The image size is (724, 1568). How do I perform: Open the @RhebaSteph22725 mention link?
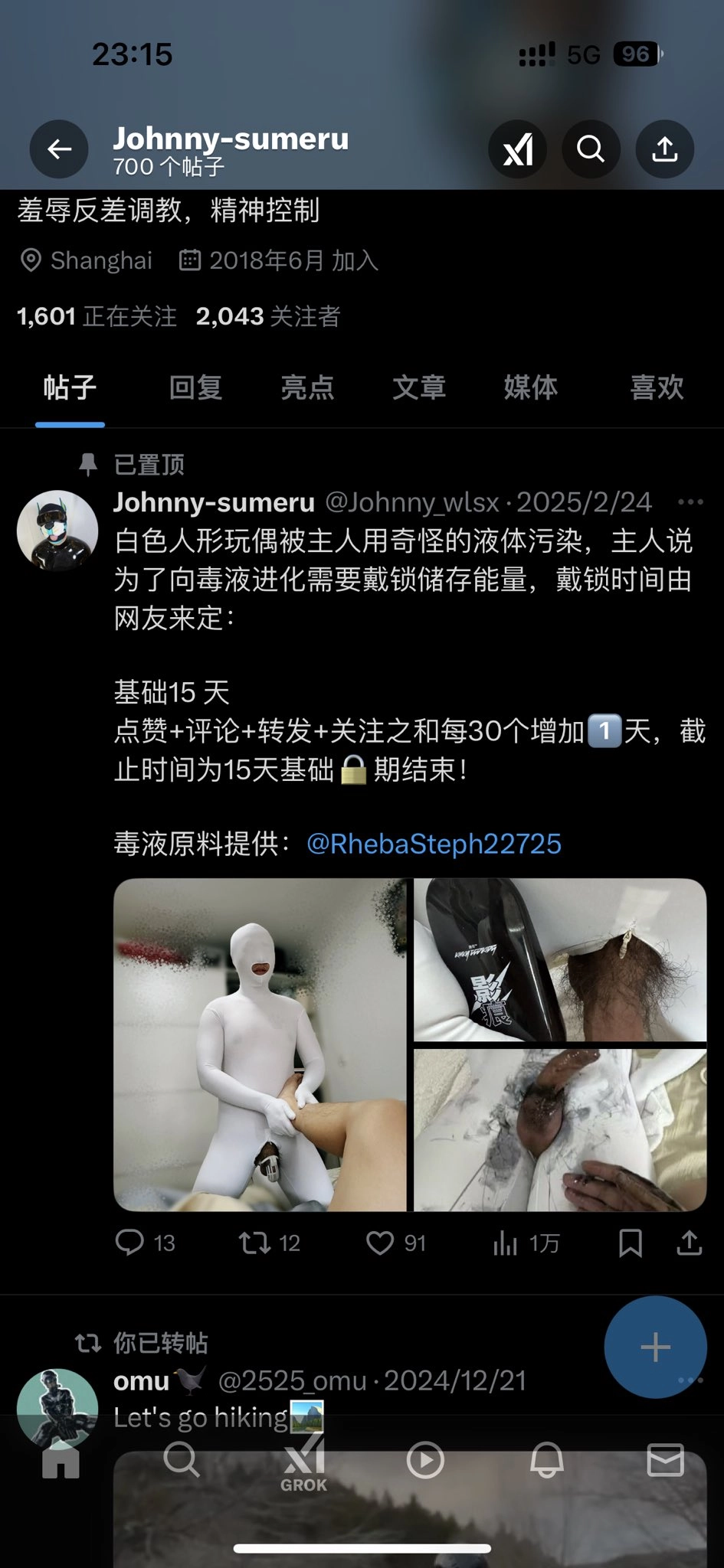[x=434, y=844]
